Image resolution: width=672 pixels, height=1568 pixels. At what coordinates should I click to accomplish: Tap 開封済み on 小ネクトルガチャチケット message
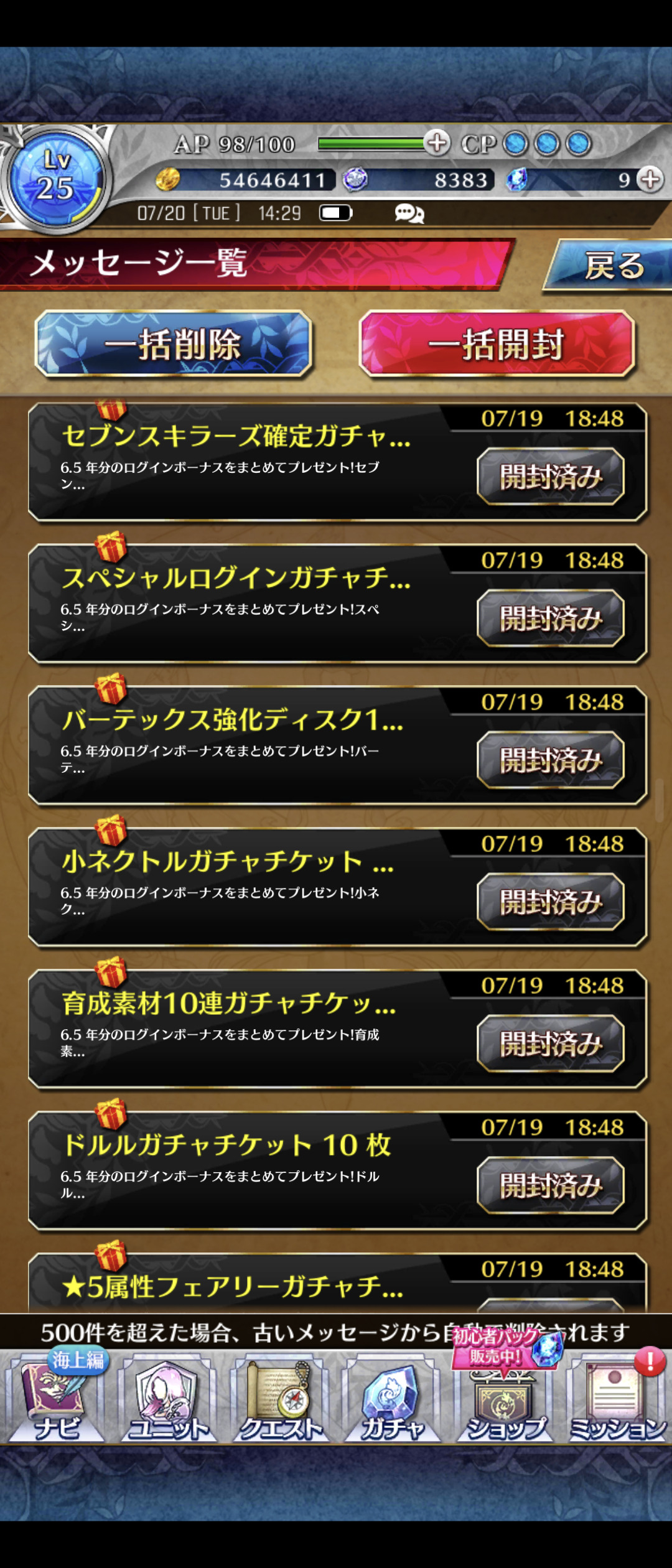[x=551, y=902]
